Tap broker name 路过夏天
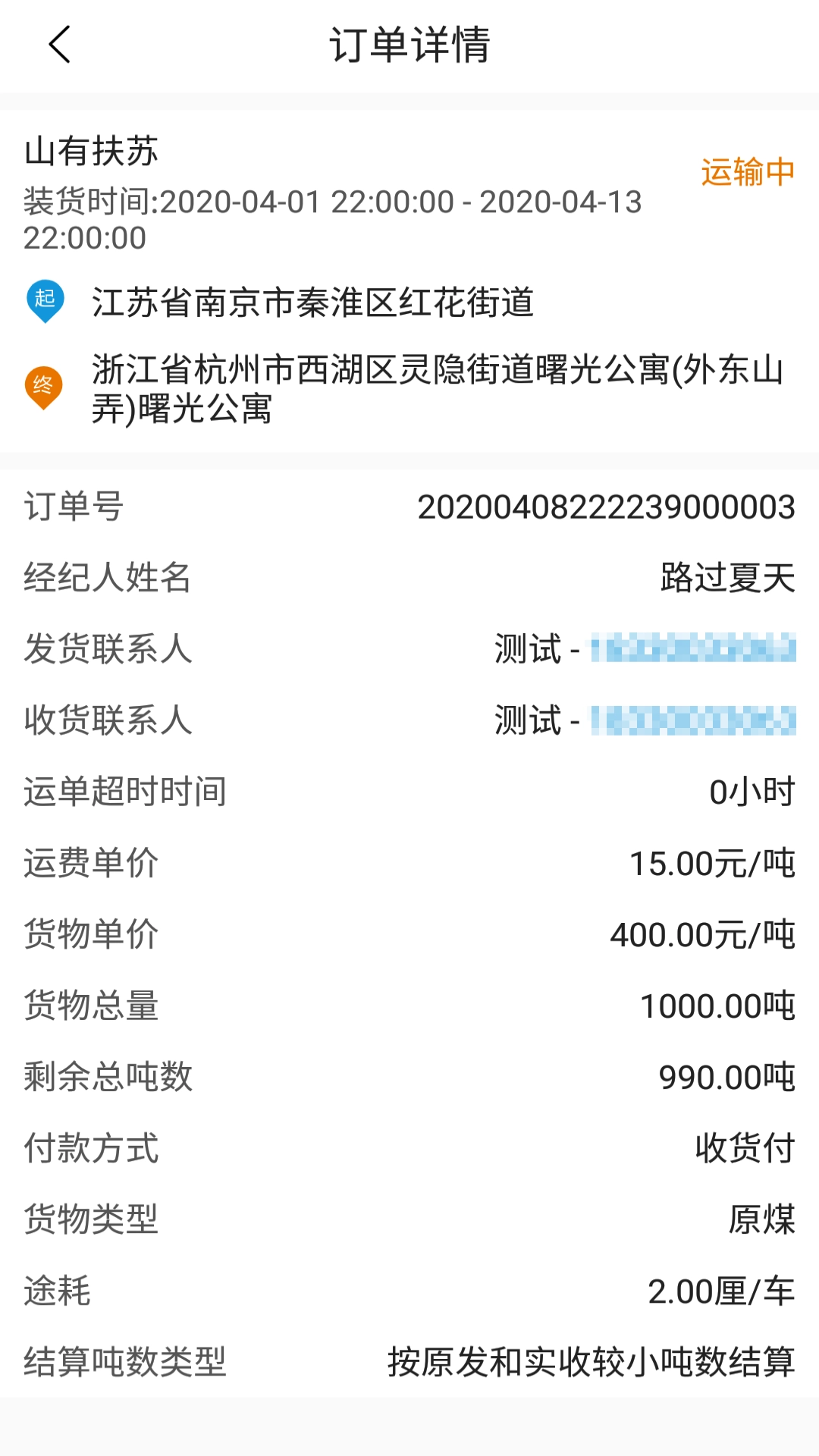Image resolution: width=819 pixels, height=1456 pixels. click(x=726, y=579)
